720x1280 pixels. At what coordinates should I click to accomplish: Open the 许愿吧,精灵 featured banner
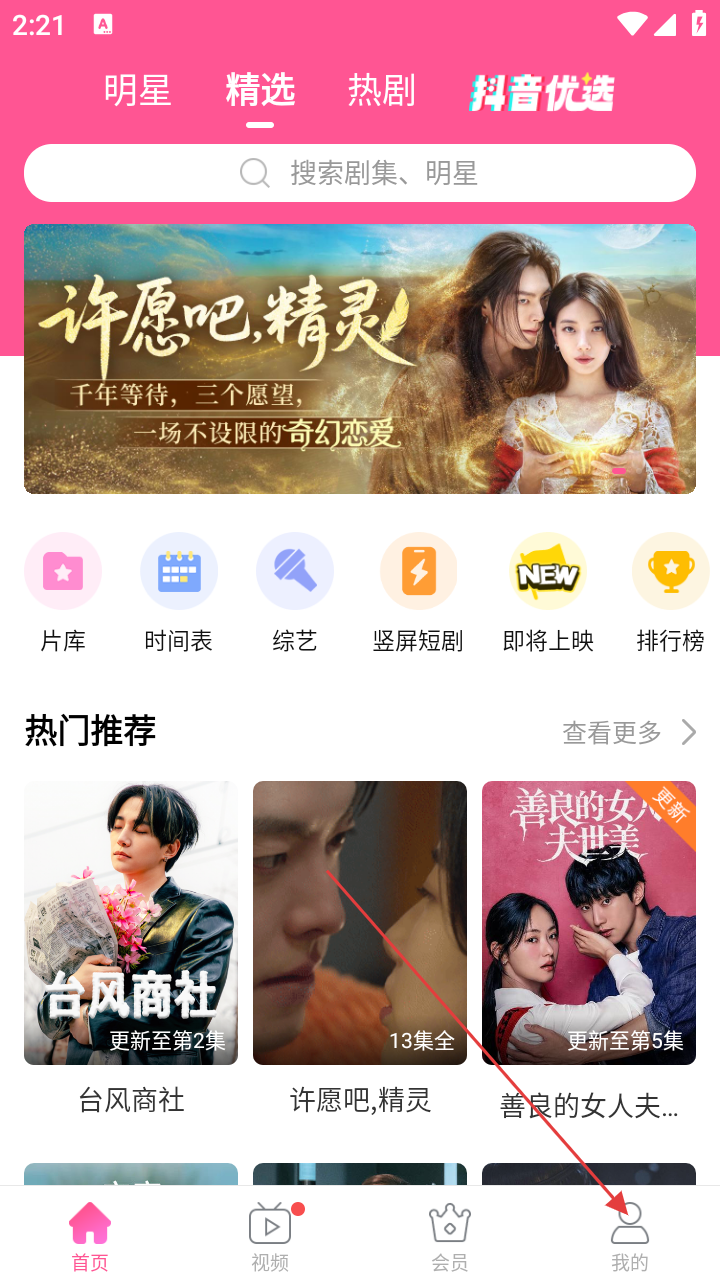[x=360, y=358]
